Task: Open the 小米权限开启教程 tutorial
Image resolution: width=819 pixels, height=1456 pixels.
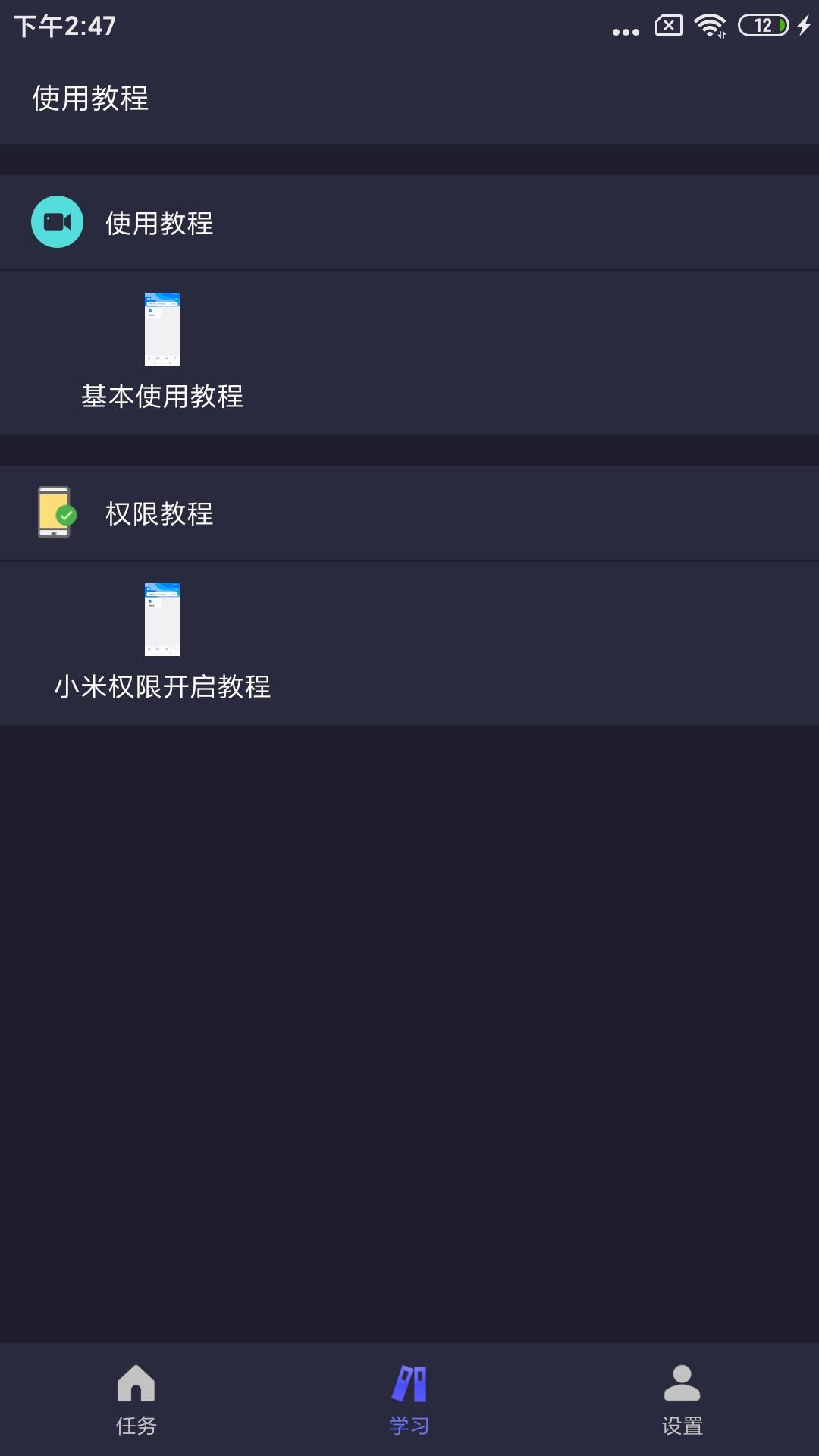Action: pos(162,642)
